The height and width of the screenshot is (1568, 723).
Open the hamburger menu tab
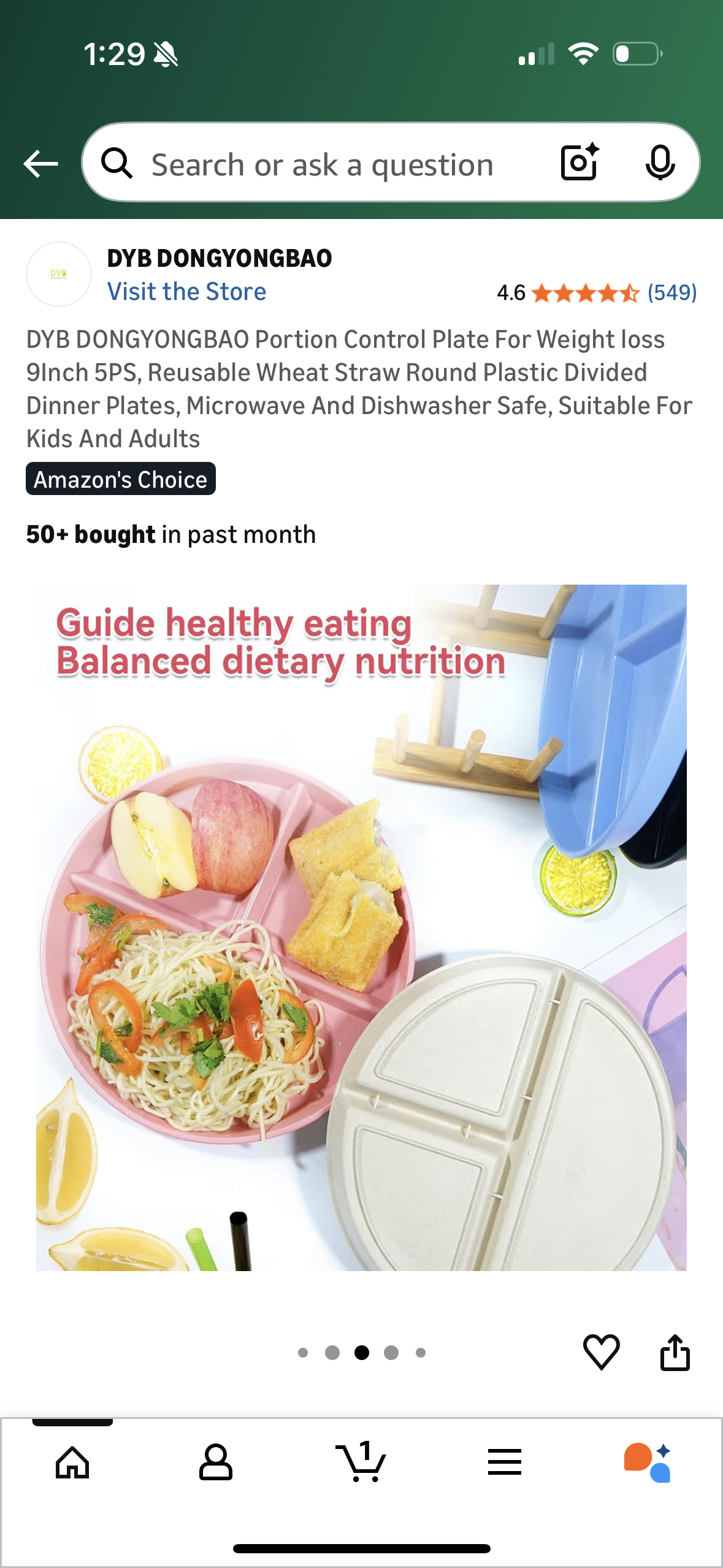tap(505, 1462)
